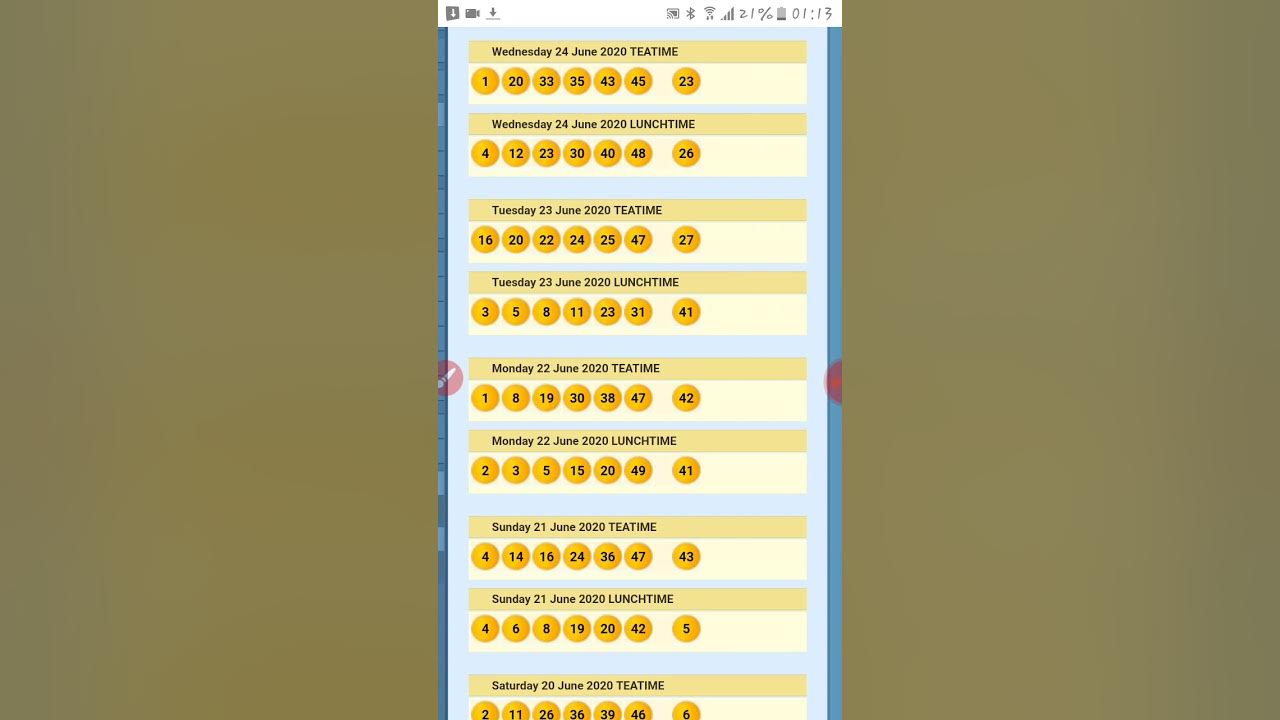
Task: Open the floating brush drawing tool
Action: coord(448,378)
